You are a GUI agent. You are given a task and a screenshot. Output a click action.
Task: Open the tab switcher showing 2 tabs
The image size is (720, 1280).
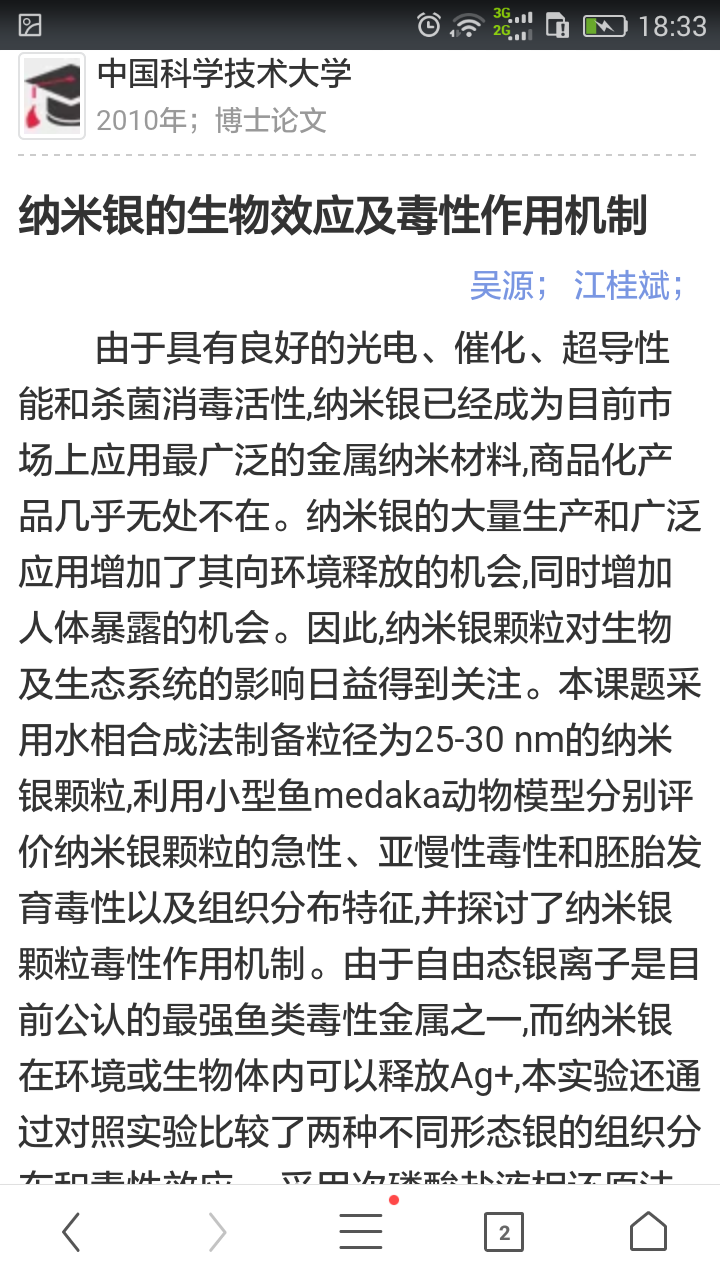[x=504, y=1232]
